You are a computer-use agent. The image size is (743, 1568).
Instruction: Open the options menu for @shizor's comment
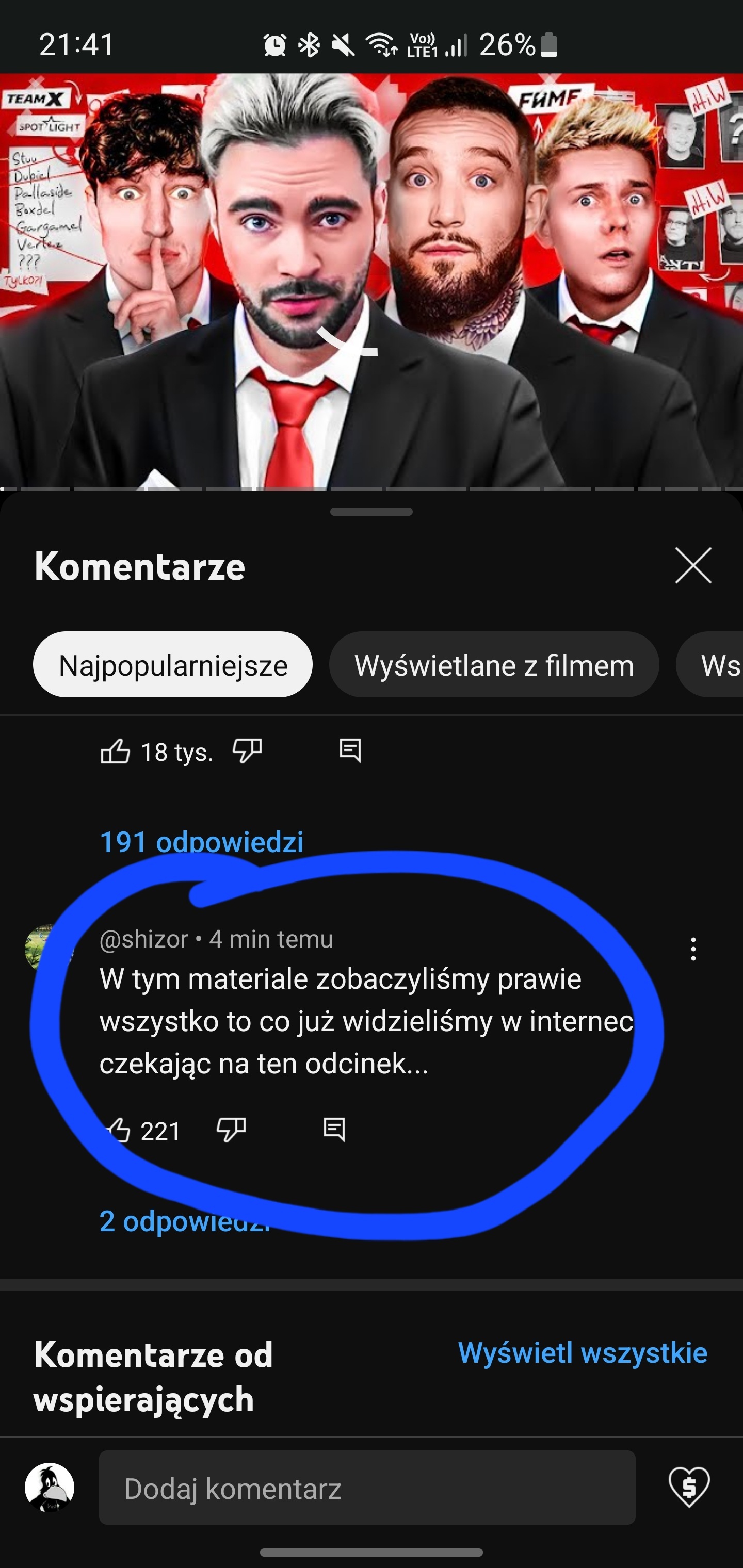[693, 949]
